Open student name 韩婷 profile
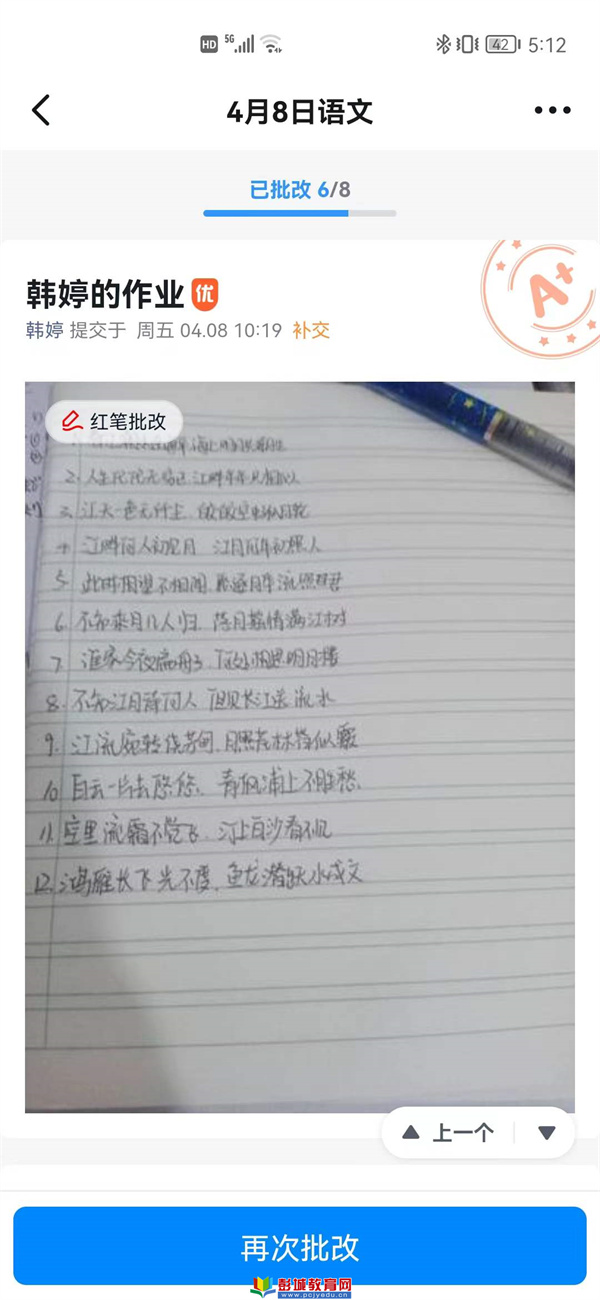 pos(44,331)
